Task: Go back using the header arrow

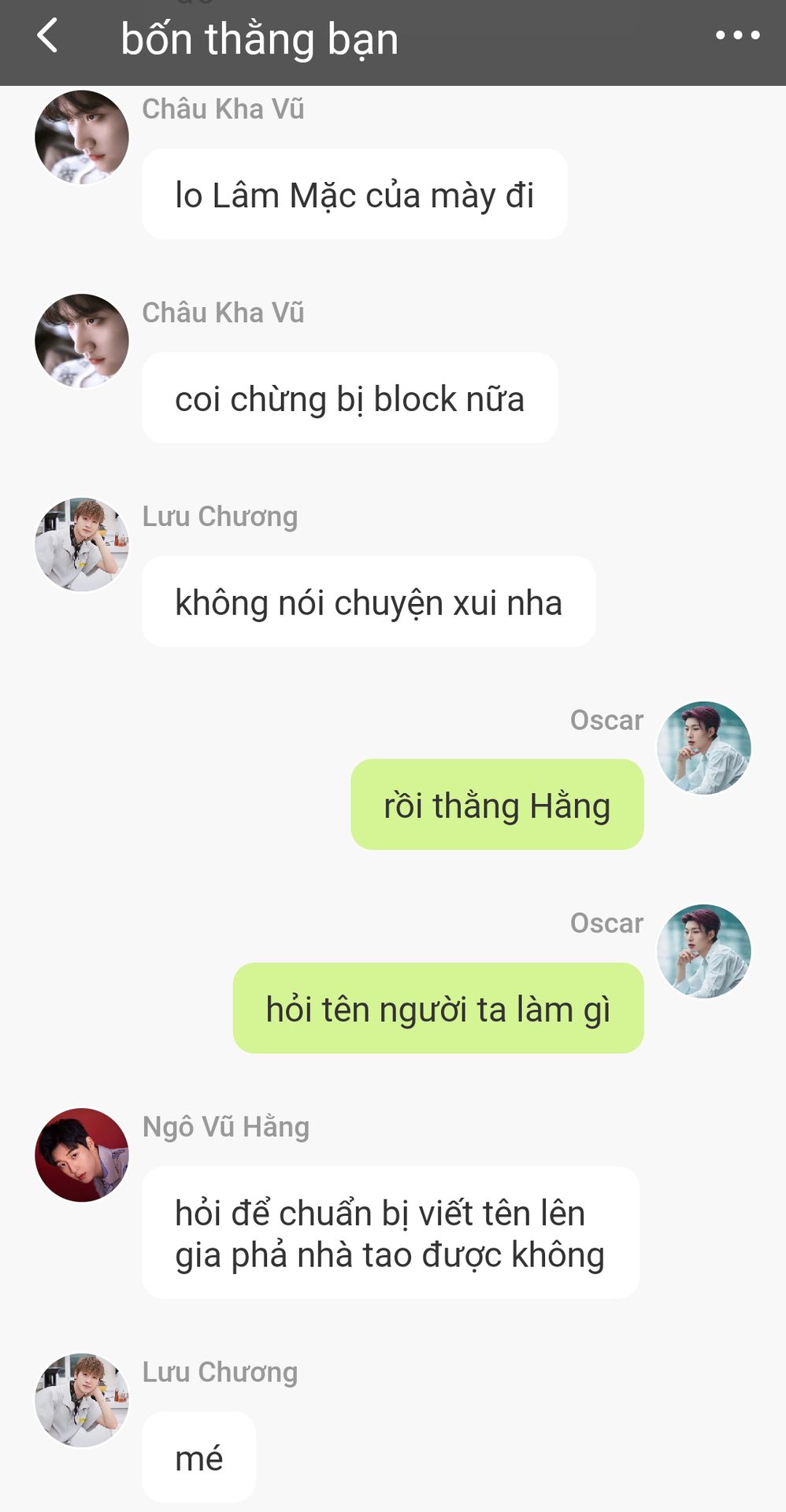Action: (48, 36)
